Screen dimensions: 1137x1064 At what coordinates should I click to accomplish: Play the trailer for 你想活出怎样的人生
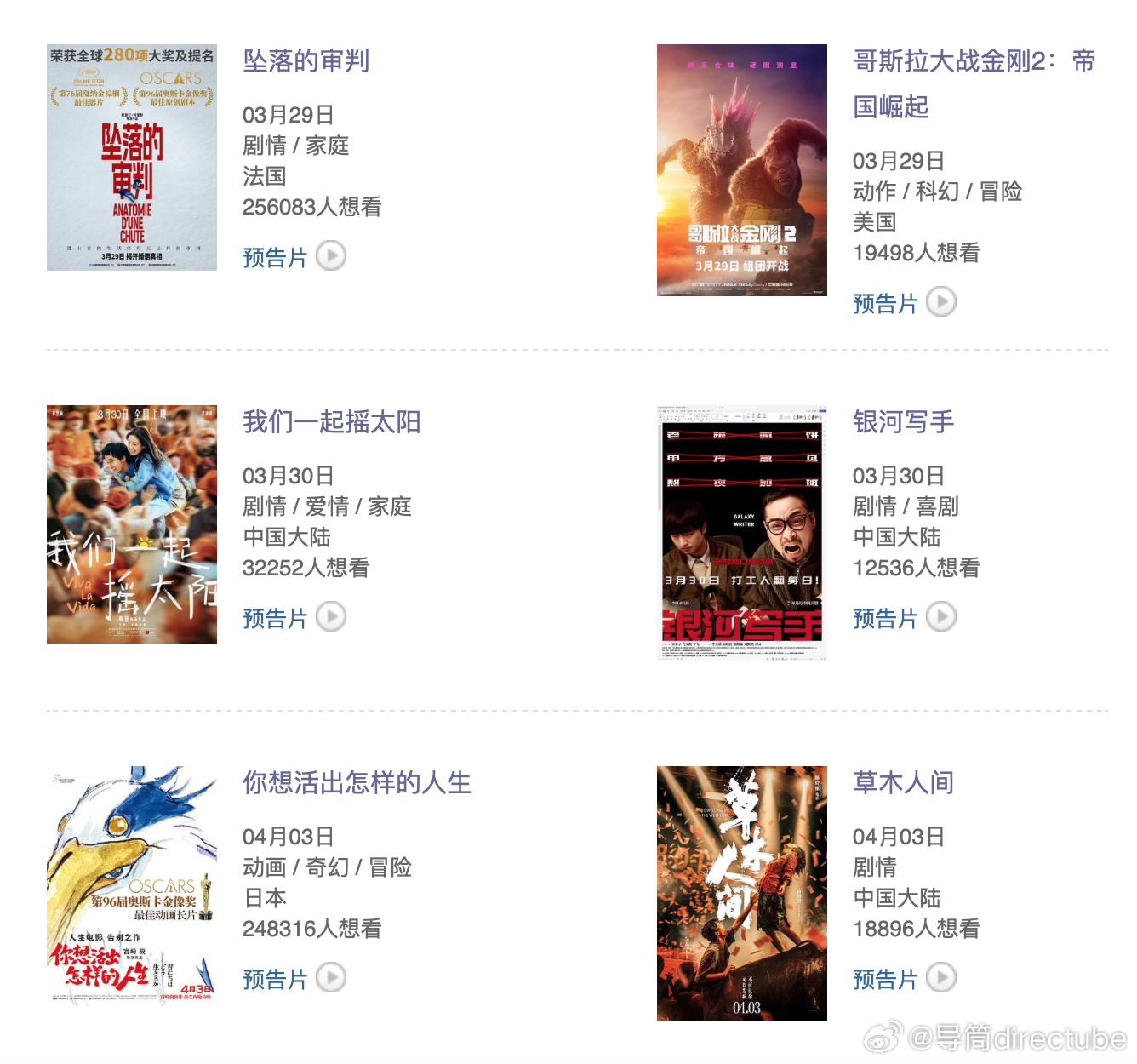294,978
